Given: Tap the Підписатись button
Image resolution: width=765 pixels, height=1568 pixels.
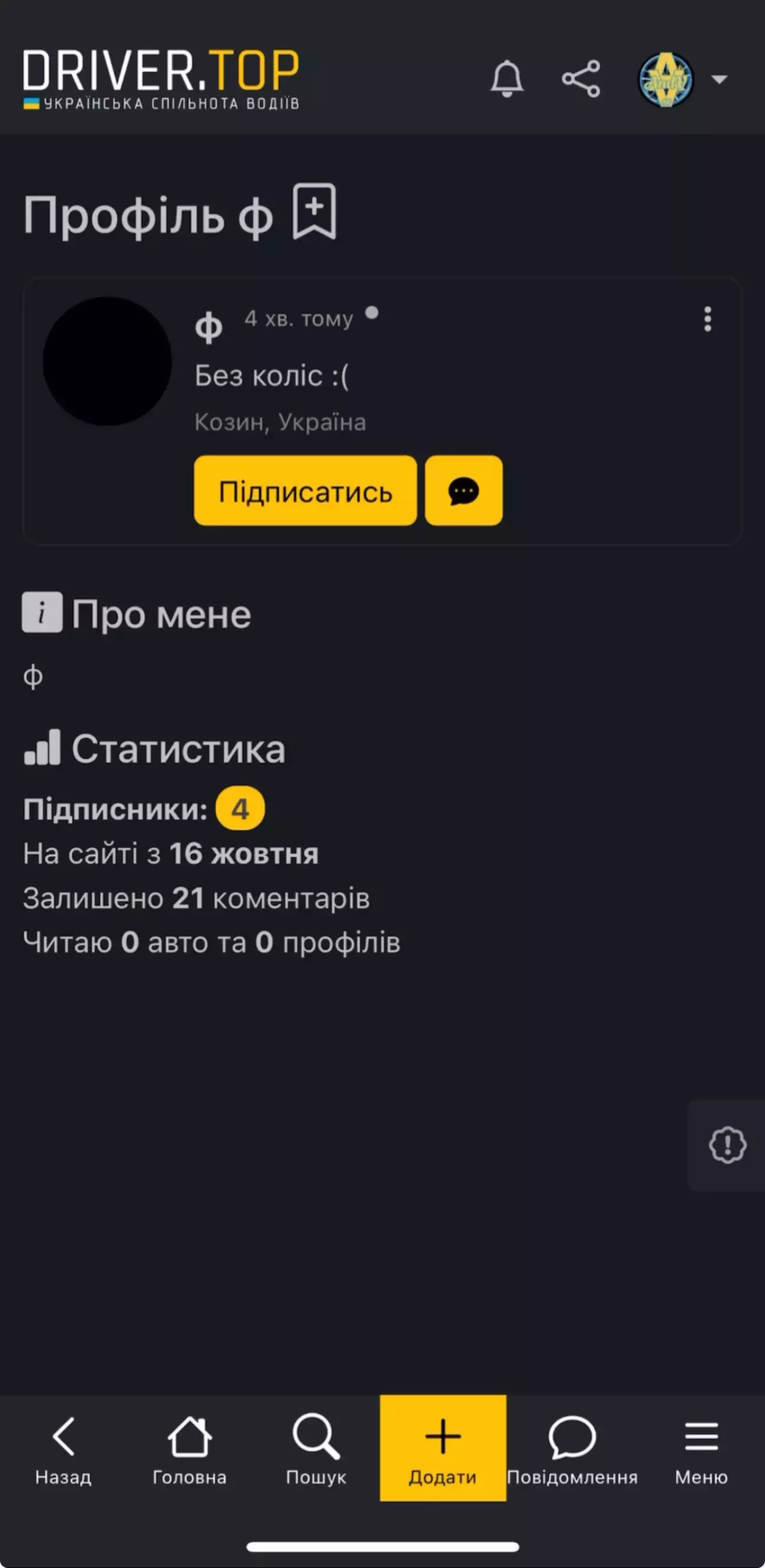Looking at the screenshot, I should (x=305, y=491).
